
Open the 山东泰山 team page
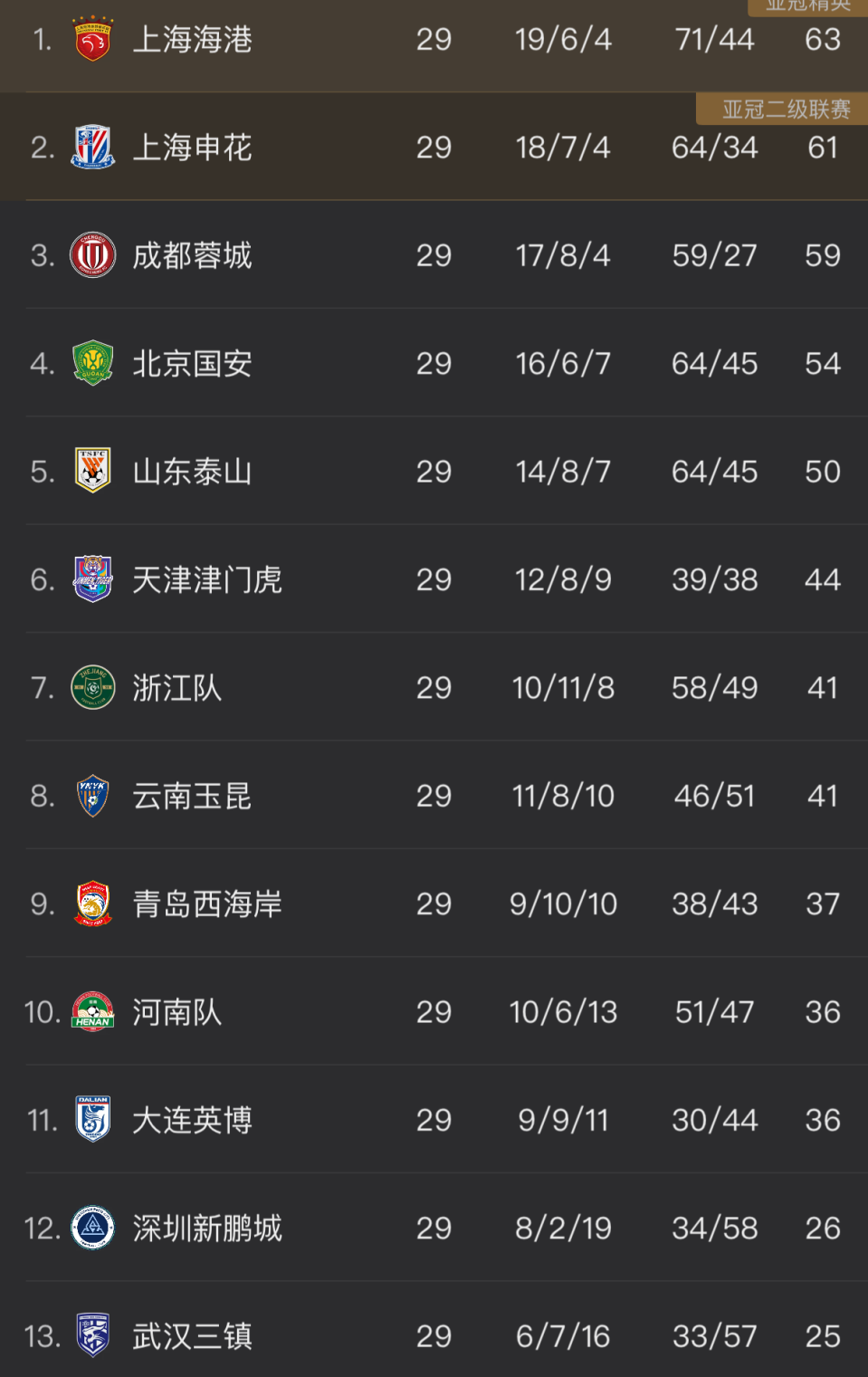[x=192, y=472]
